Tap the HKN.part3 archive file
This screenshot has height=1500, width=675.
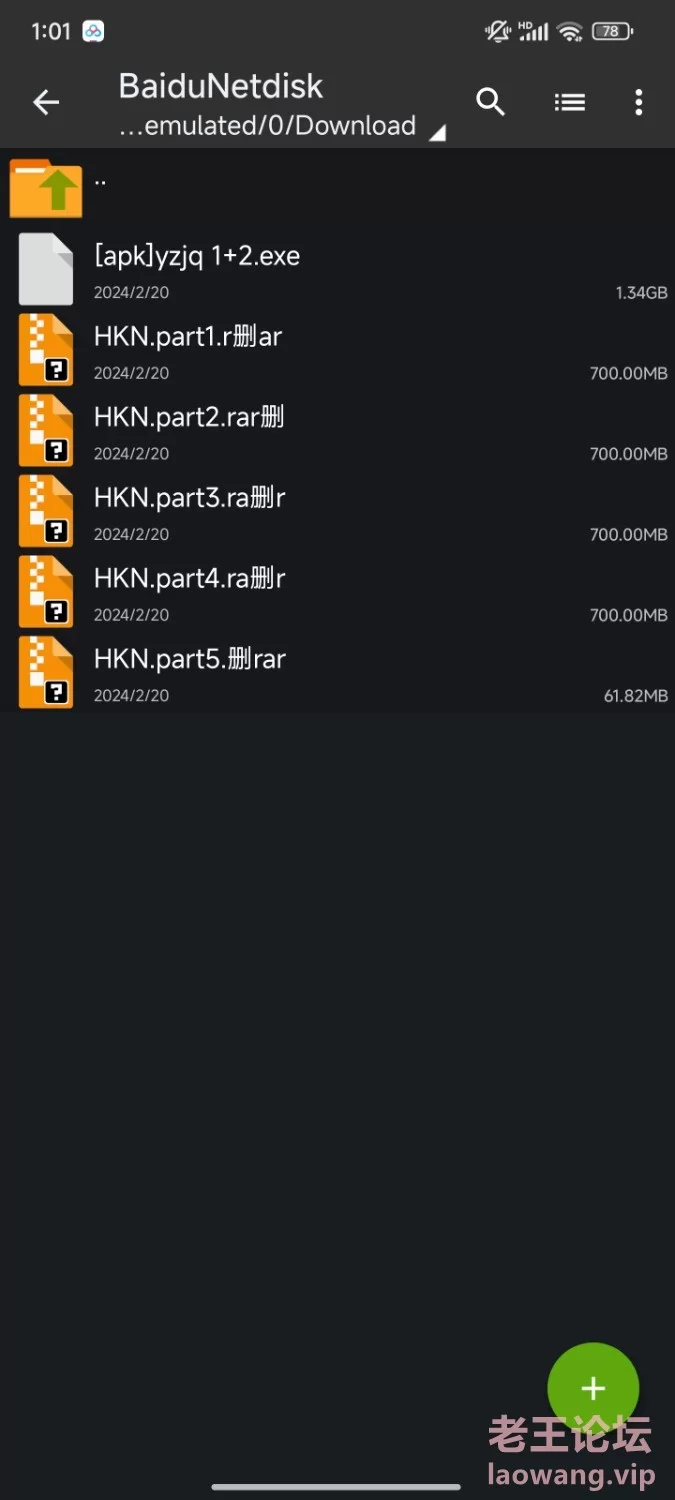pos(337,511)
